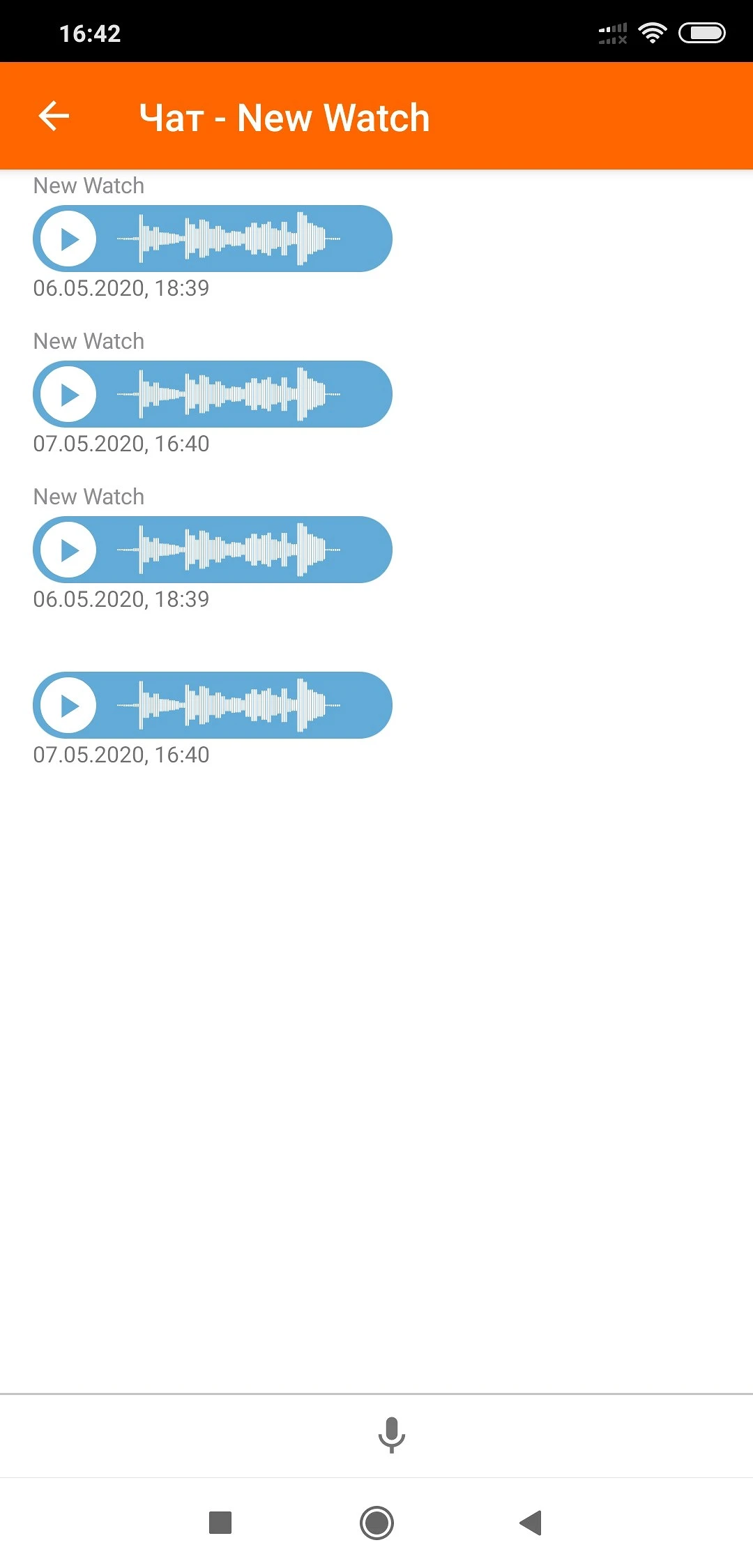The height and width of the screenshot is (1568, 753).
Task: Open the recent apps overview
Action: (x=220, y=1522)
